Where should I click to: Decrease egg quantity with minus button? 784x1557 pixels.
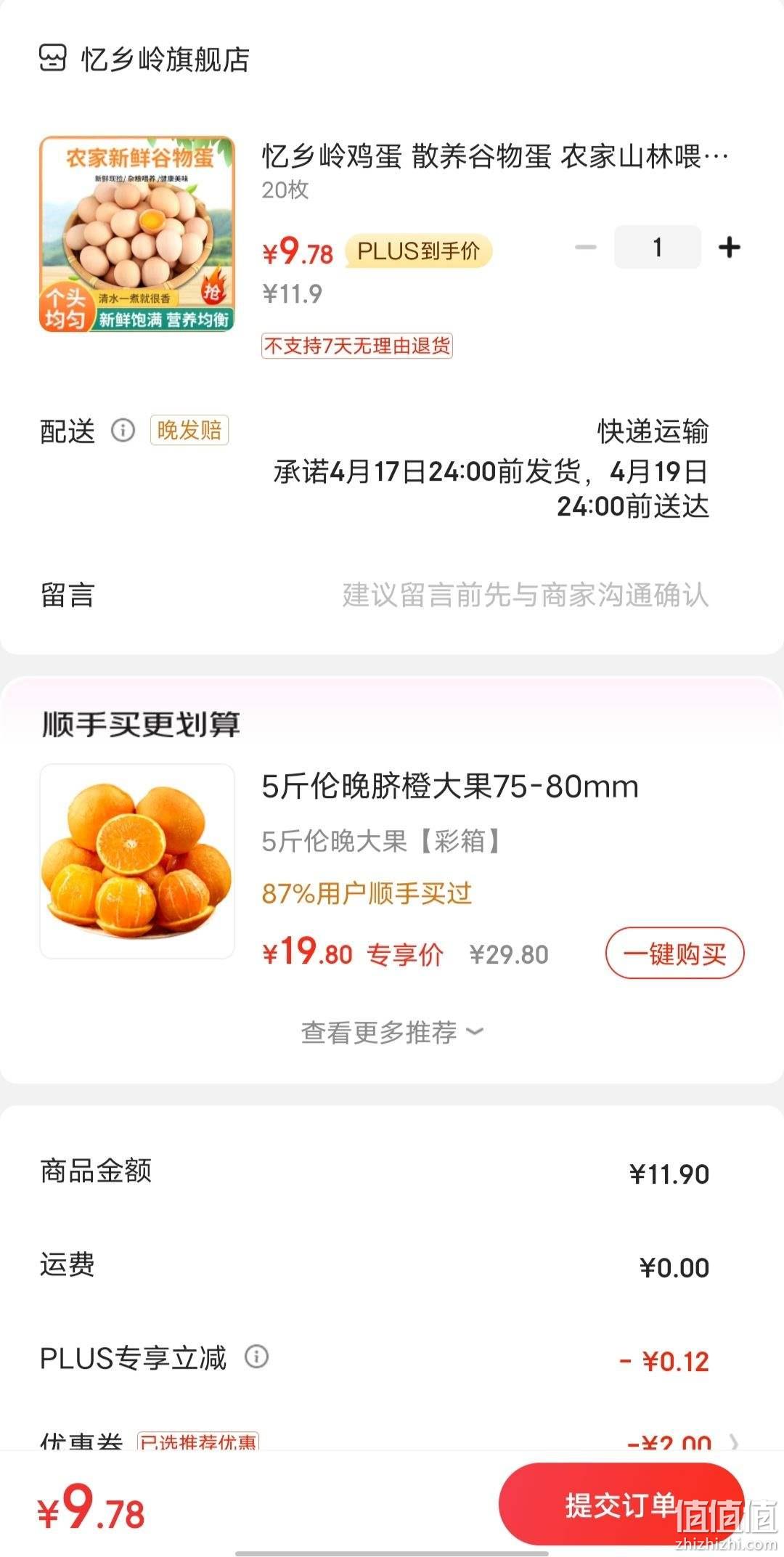click(585, 248)
